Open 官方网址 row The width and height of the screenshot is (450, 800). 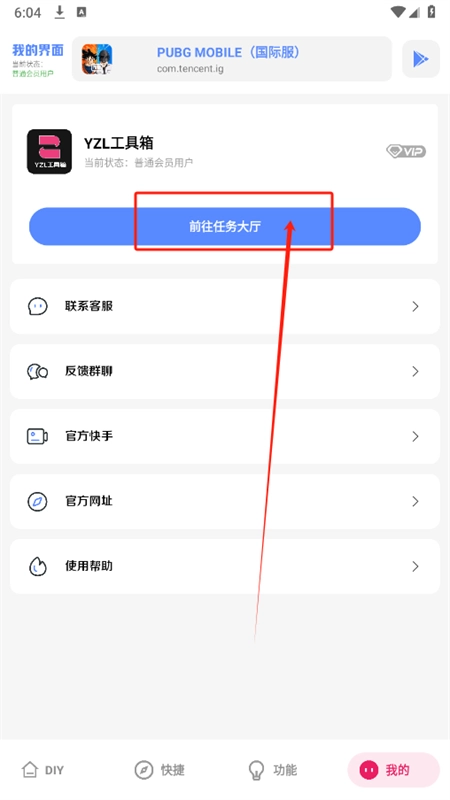pyautogui.click(x=225, y=502)
